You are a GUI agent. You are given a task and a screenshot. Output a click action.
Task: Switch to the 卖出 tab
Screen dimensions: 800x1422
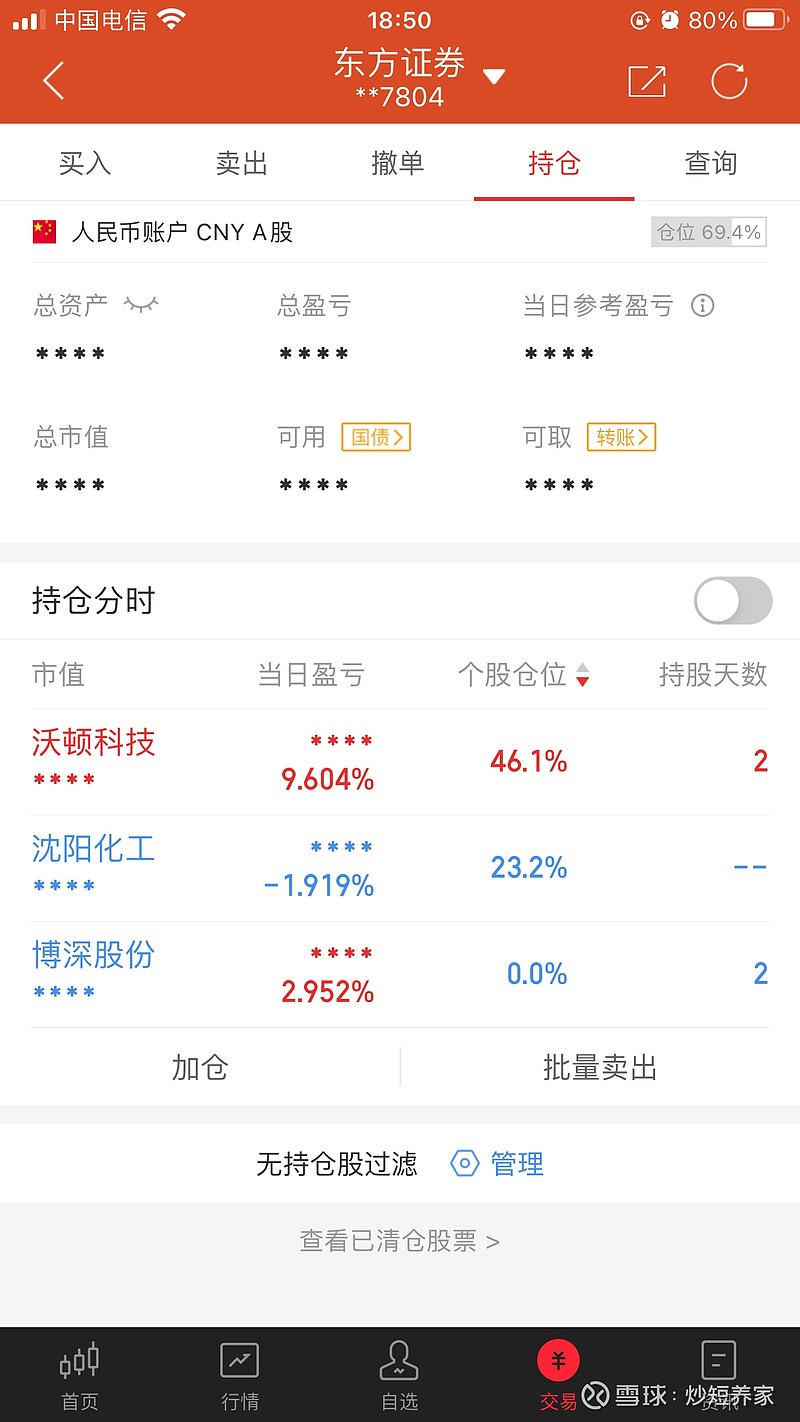(241, 163)
